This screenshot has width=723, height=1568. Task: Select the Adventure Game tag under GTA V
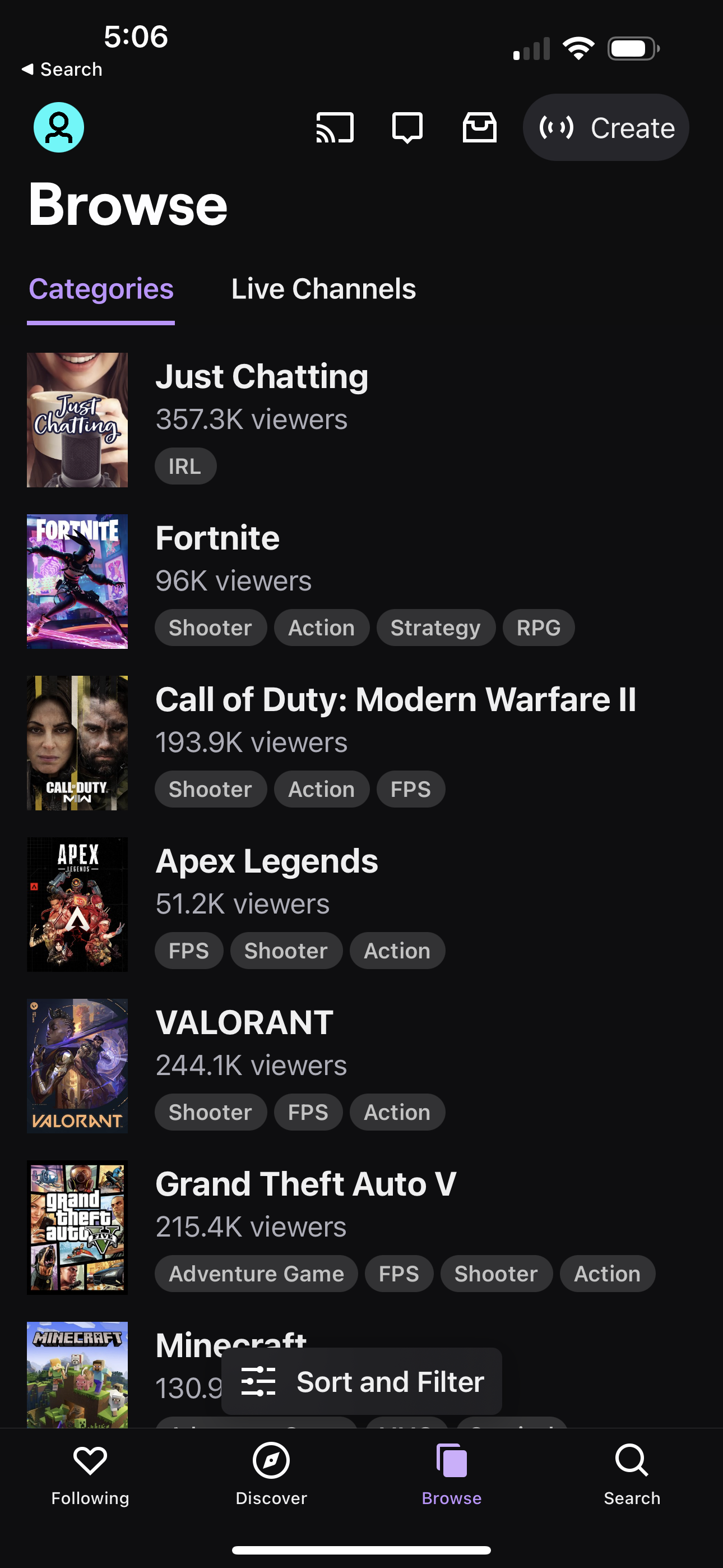(256, 1274)
